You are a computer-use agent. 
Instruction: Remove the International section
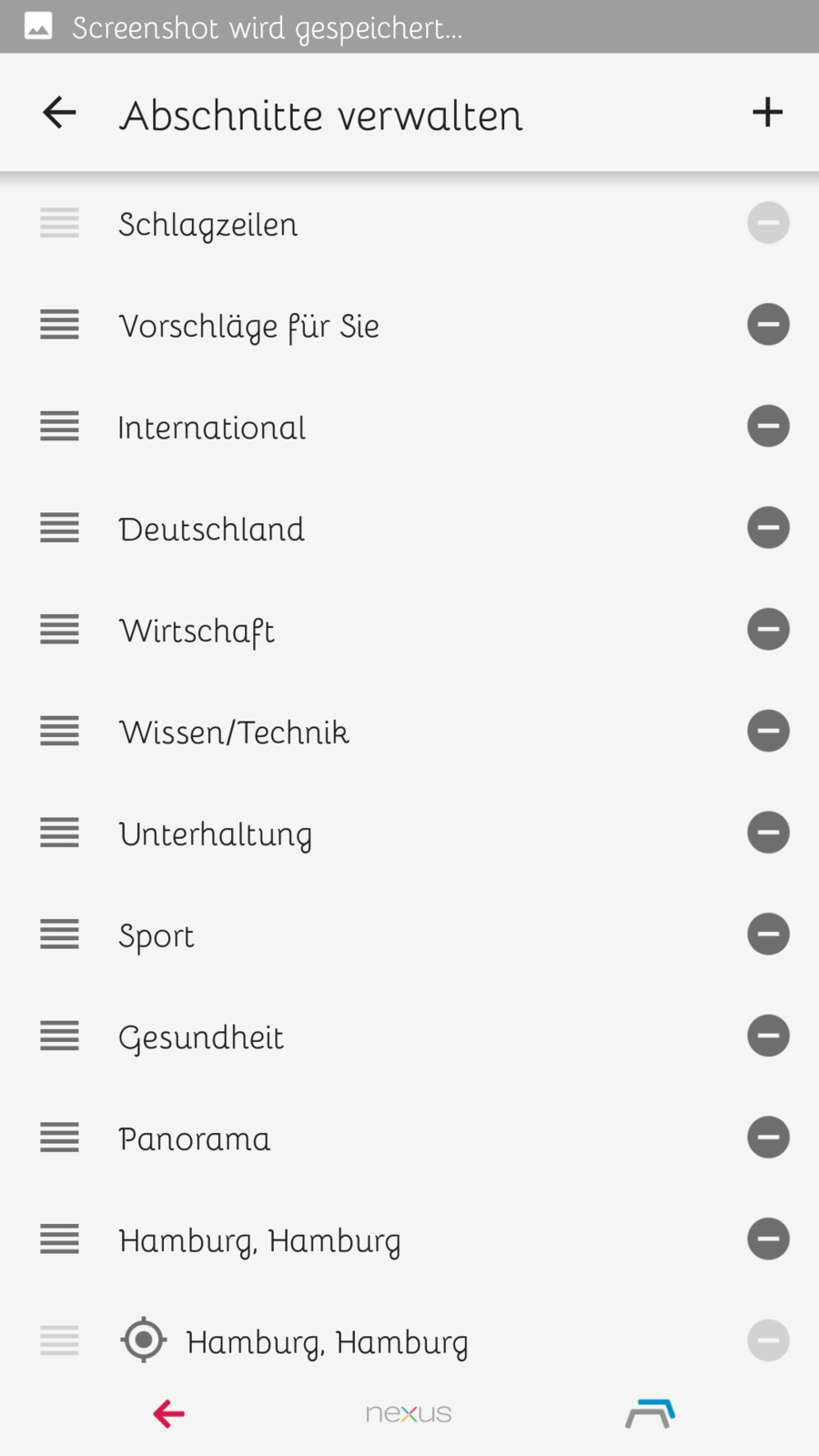[768, 427]
